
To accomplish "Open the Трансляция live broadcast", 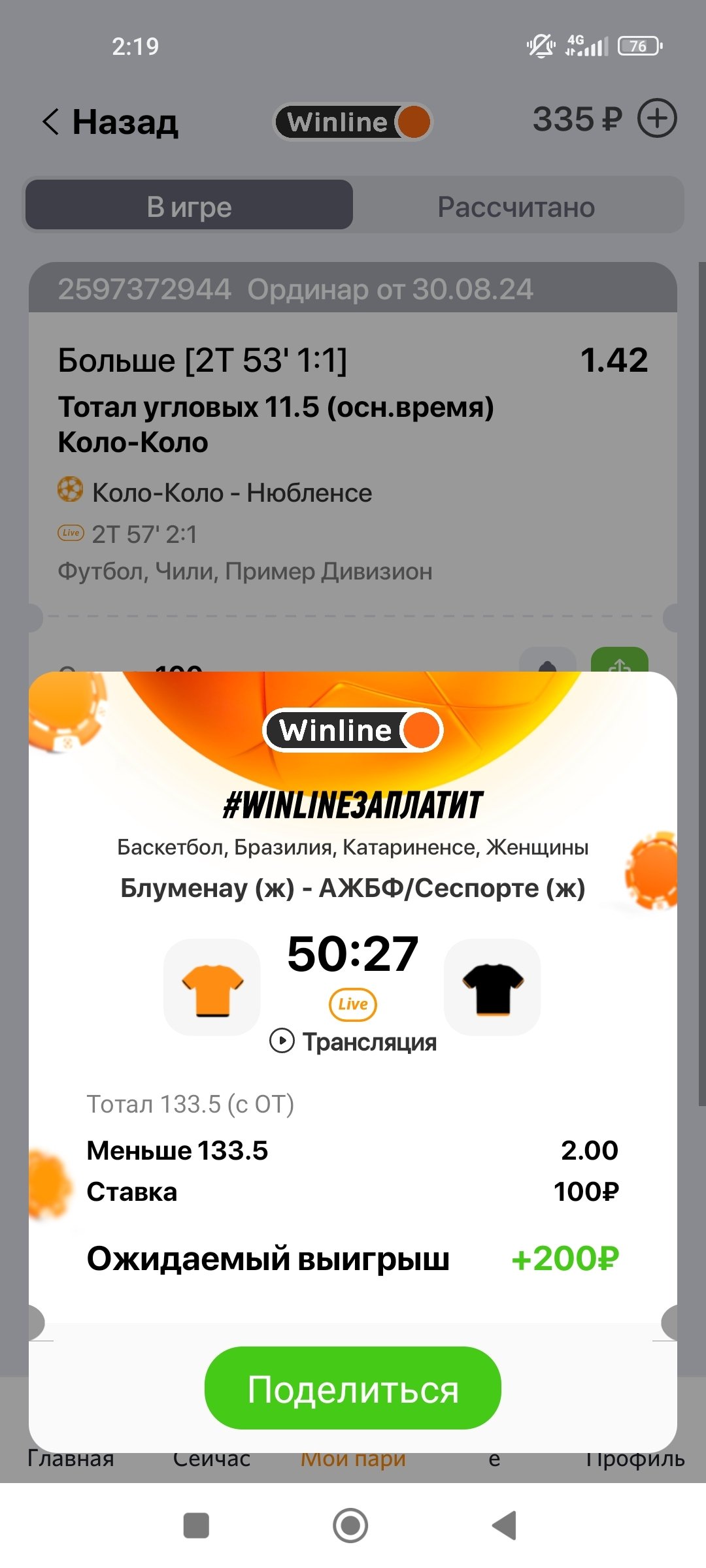I will click(353, 1041).
